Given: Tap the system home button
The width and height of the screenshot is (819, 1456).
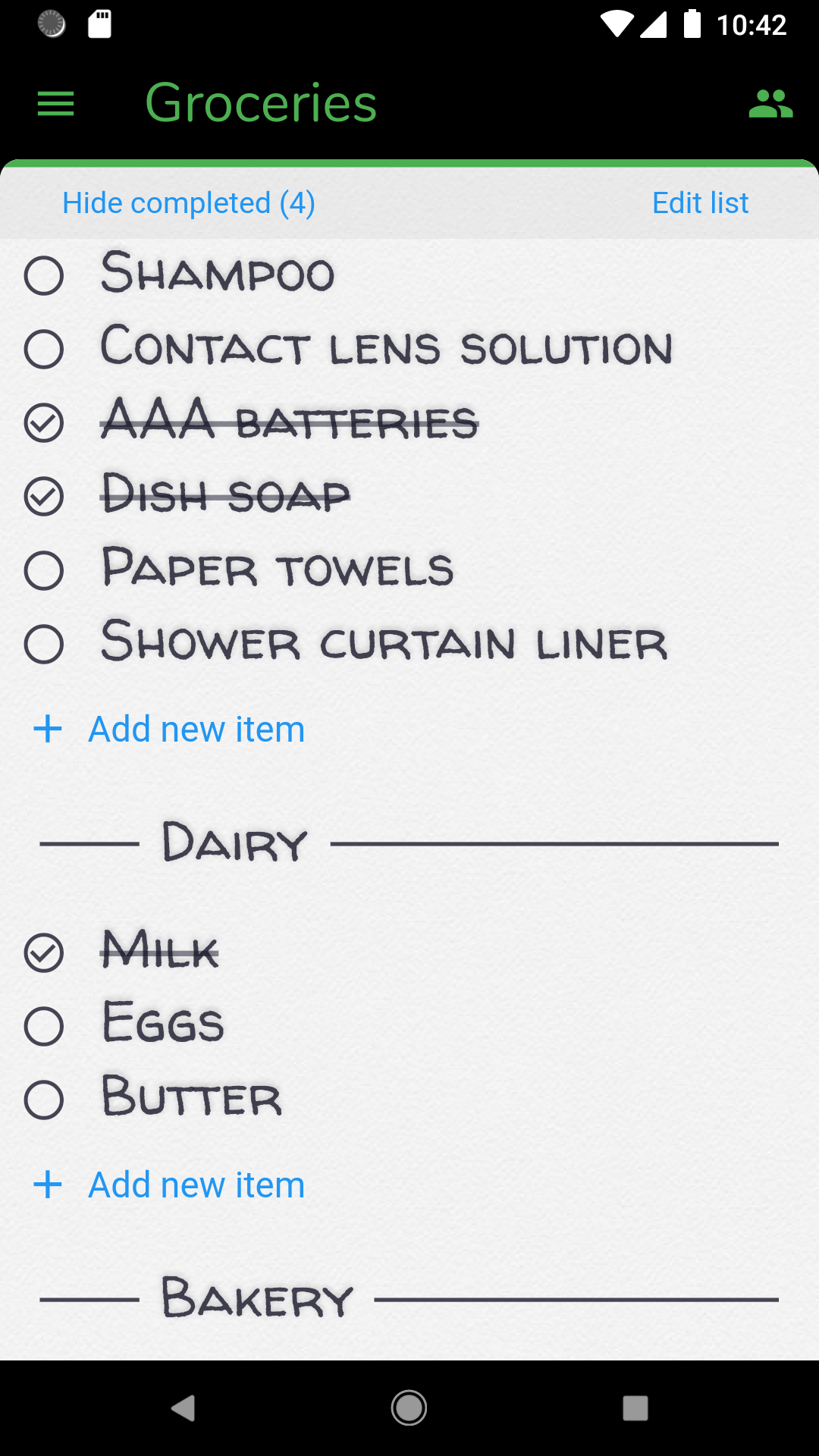Looking at the screenshot, I should 409,1408.
